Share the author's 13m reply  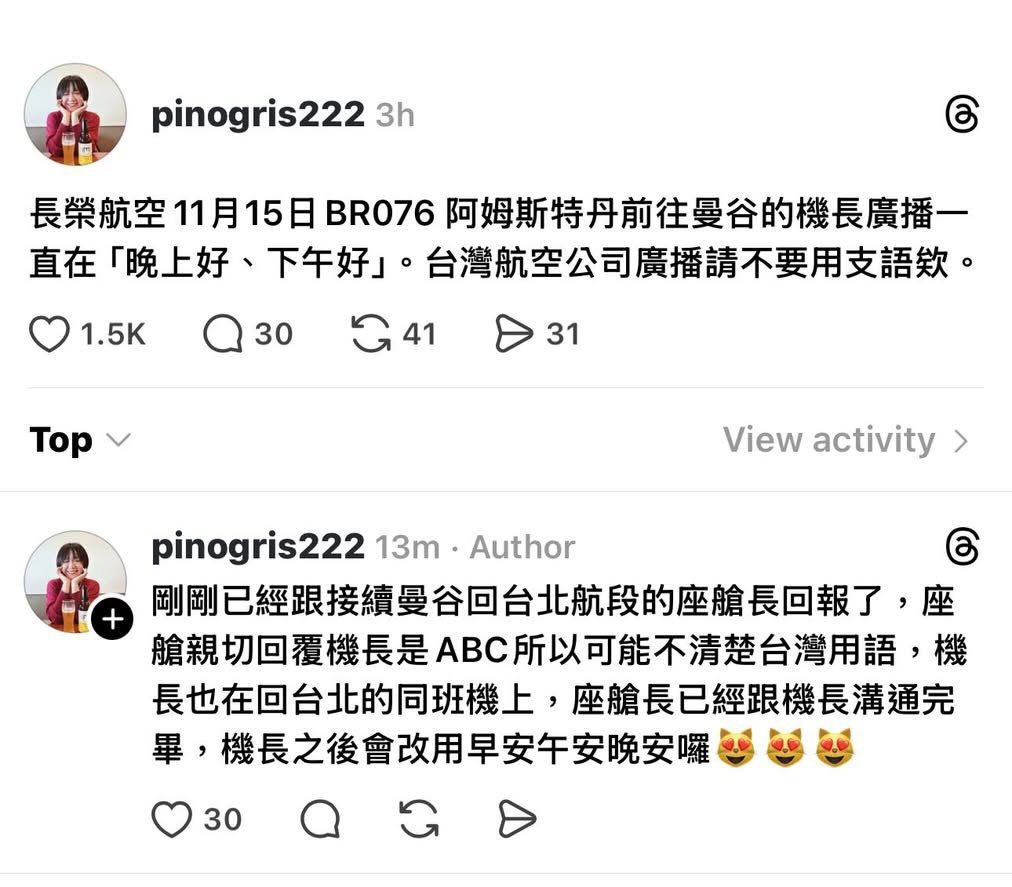(517, 820)
